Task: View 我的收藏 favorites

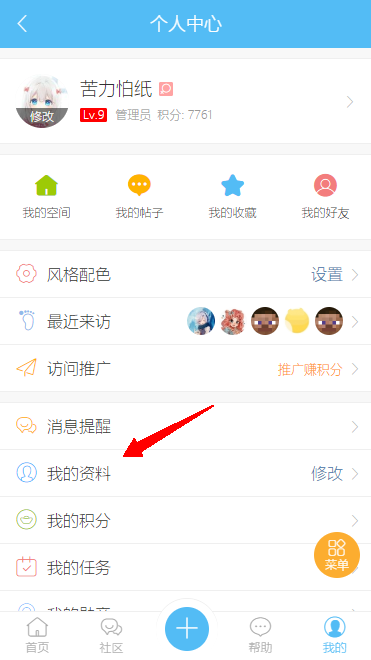Action: point(232,197)
